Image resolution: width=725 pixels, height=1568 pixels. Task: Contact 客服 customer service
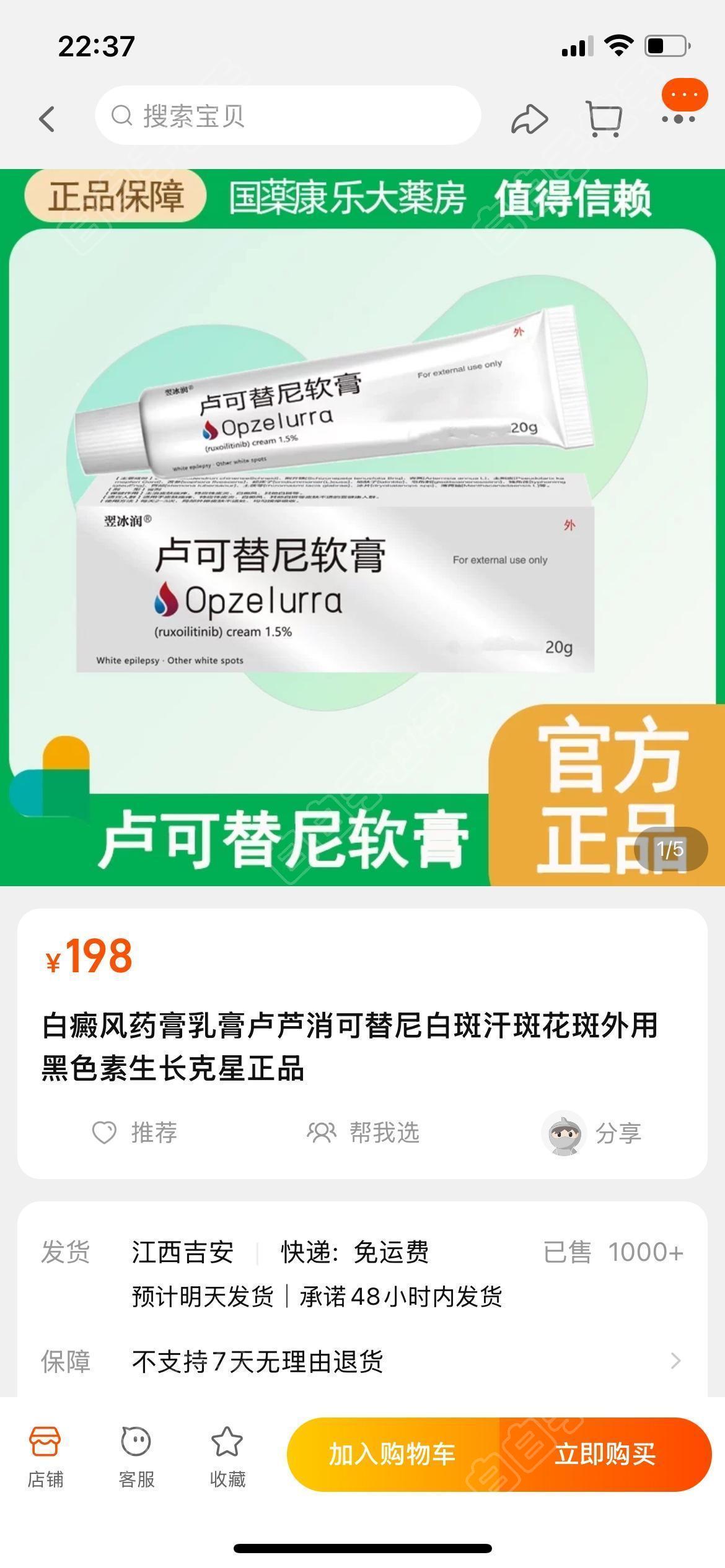(x=136, y=1457)
